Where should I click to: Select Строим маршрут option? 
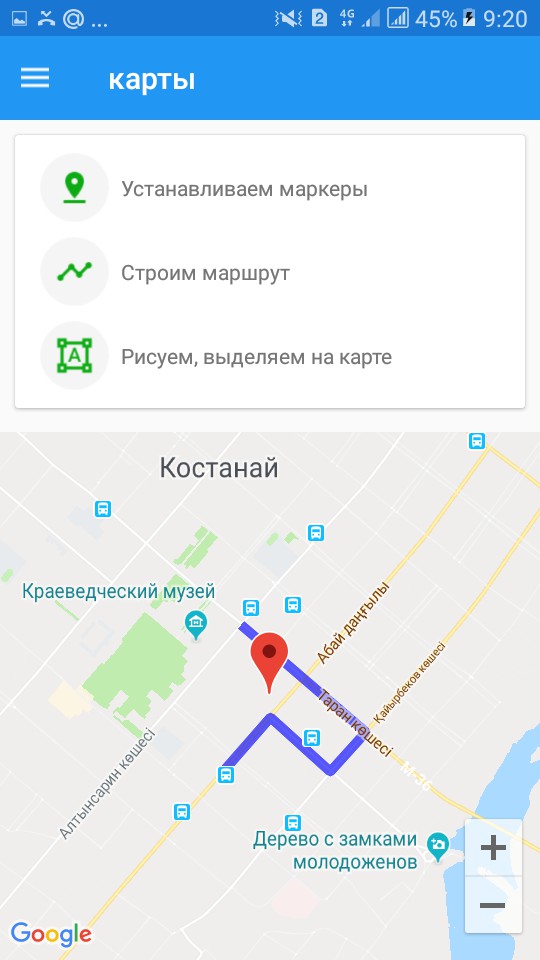click(x=269, y=272)
